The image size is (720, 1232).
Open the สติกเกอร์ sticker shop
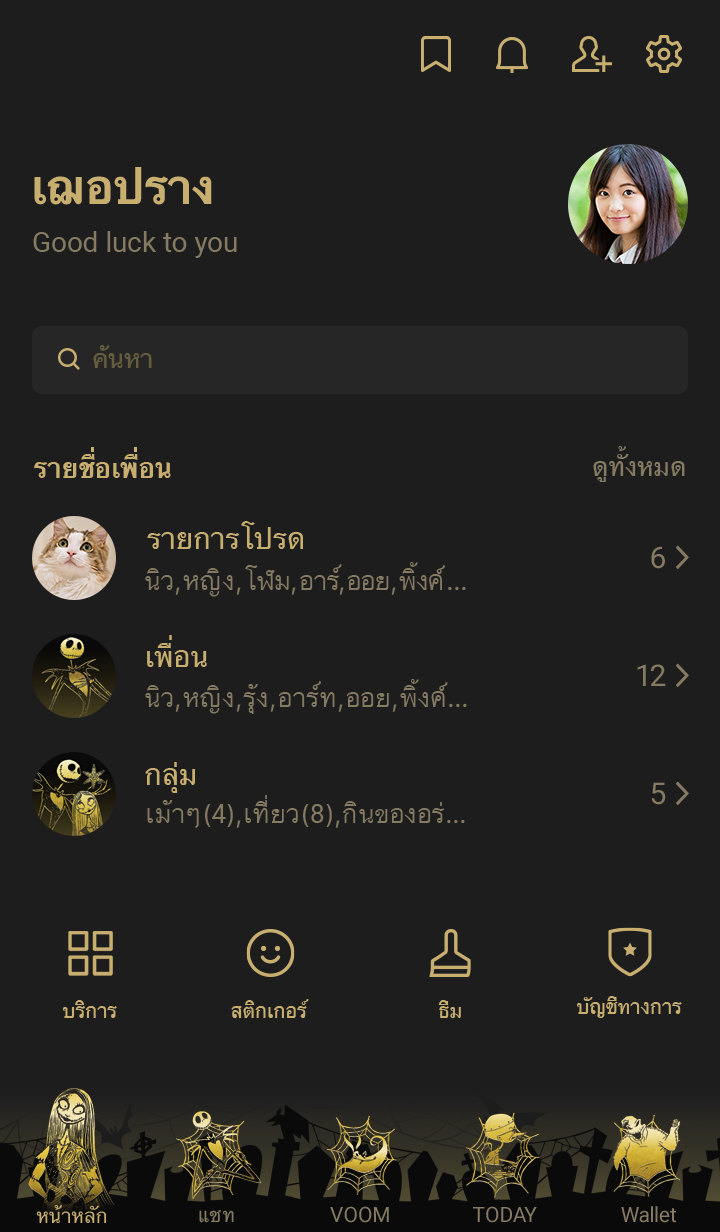(270, 972)
